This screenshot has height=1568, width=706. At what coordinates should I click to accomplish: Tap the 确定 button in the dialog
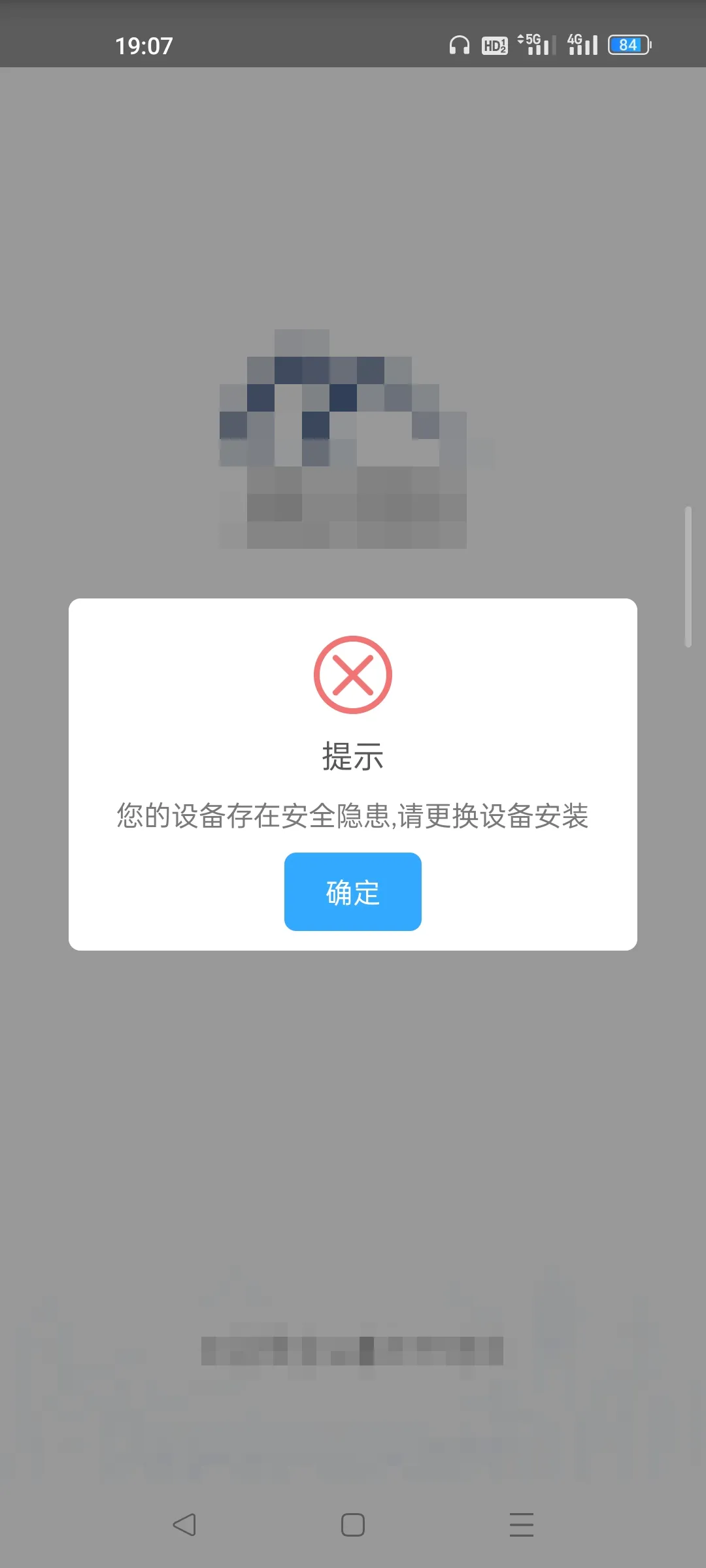point(352,891)
